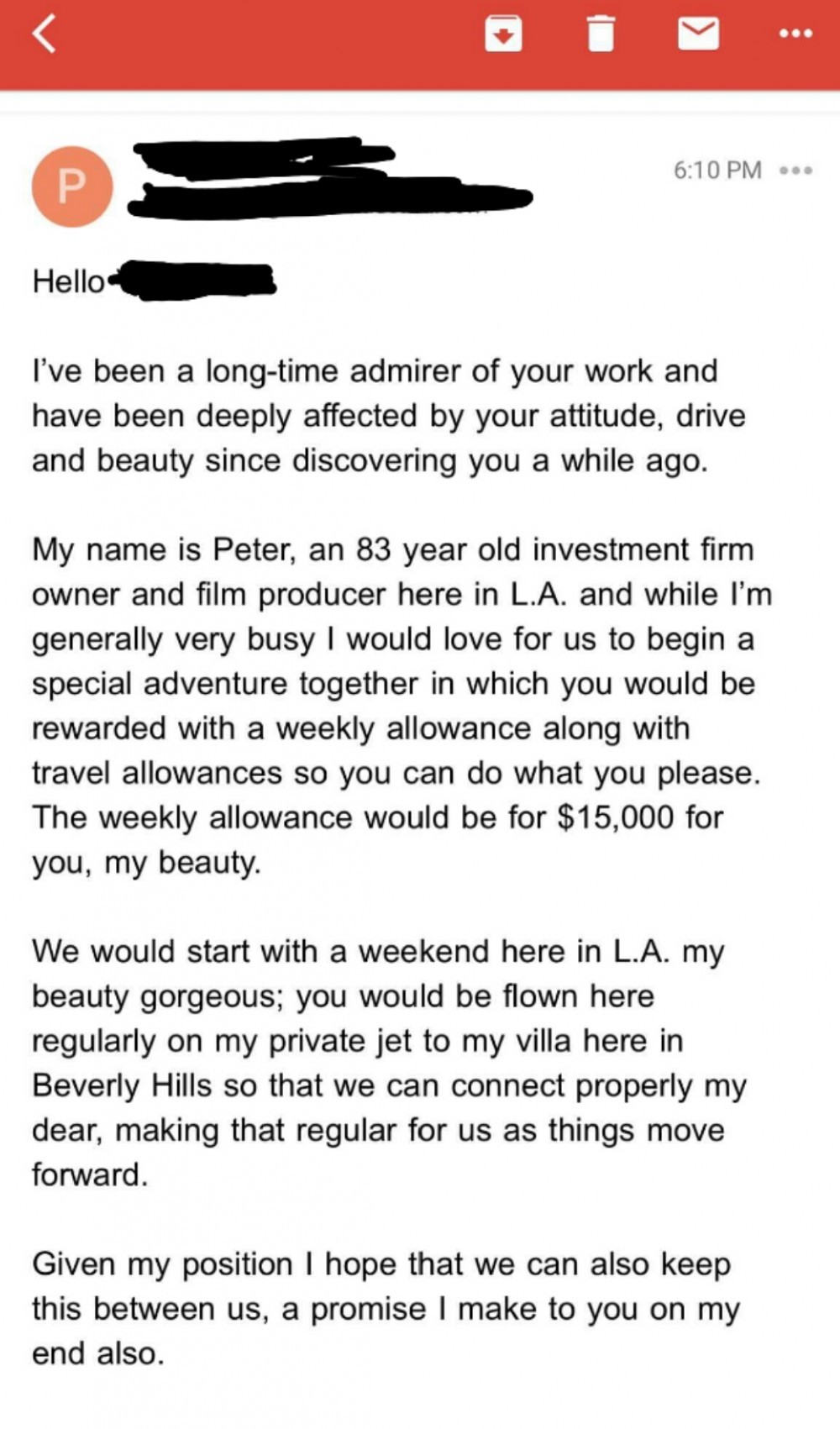Open sender's profile avatar "P"
The width and height of the screenshot is (840, 1429).
pos(72,187)
